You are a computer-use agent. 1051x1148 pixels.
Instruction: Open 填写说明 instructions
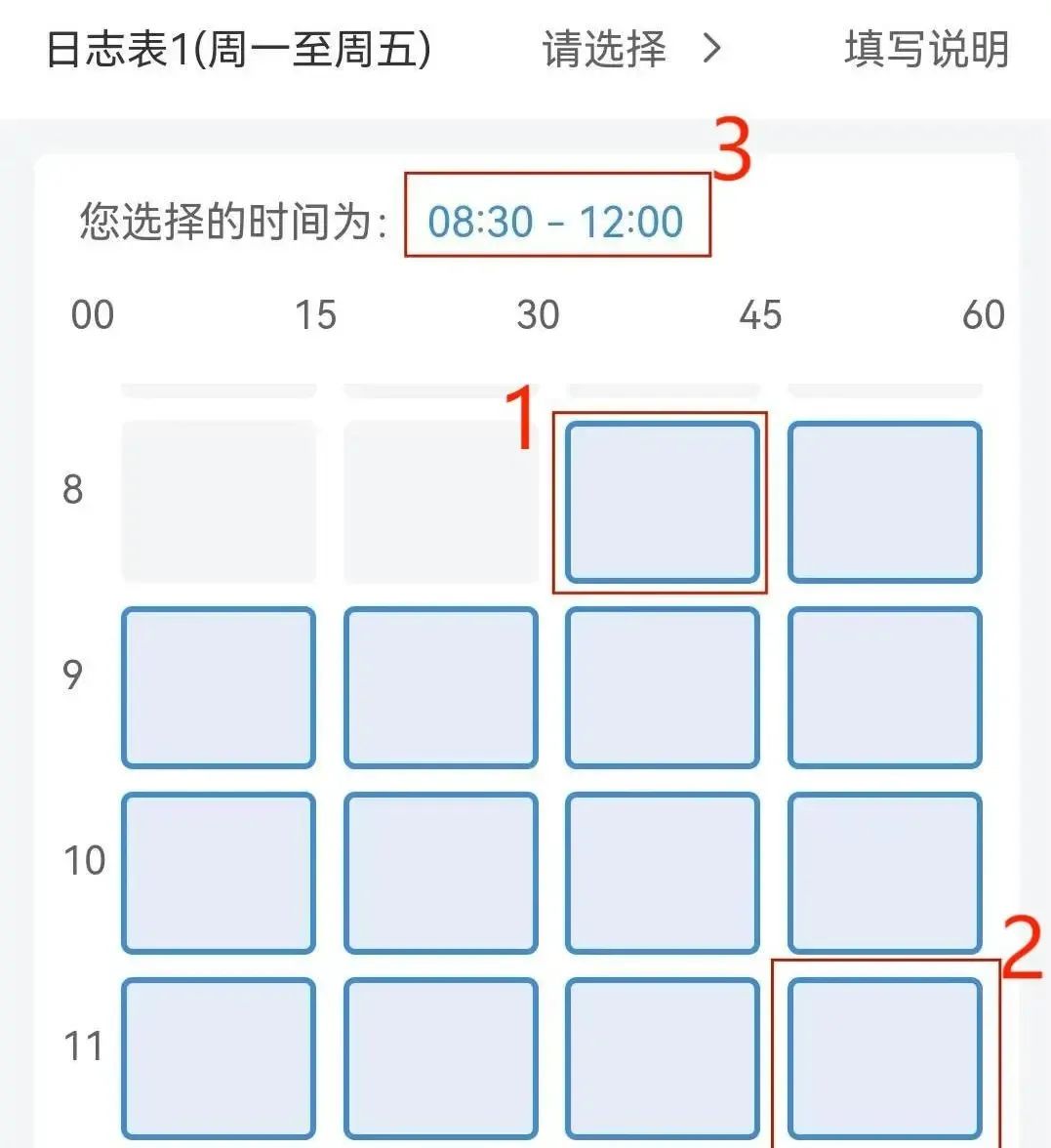[925, 49]
